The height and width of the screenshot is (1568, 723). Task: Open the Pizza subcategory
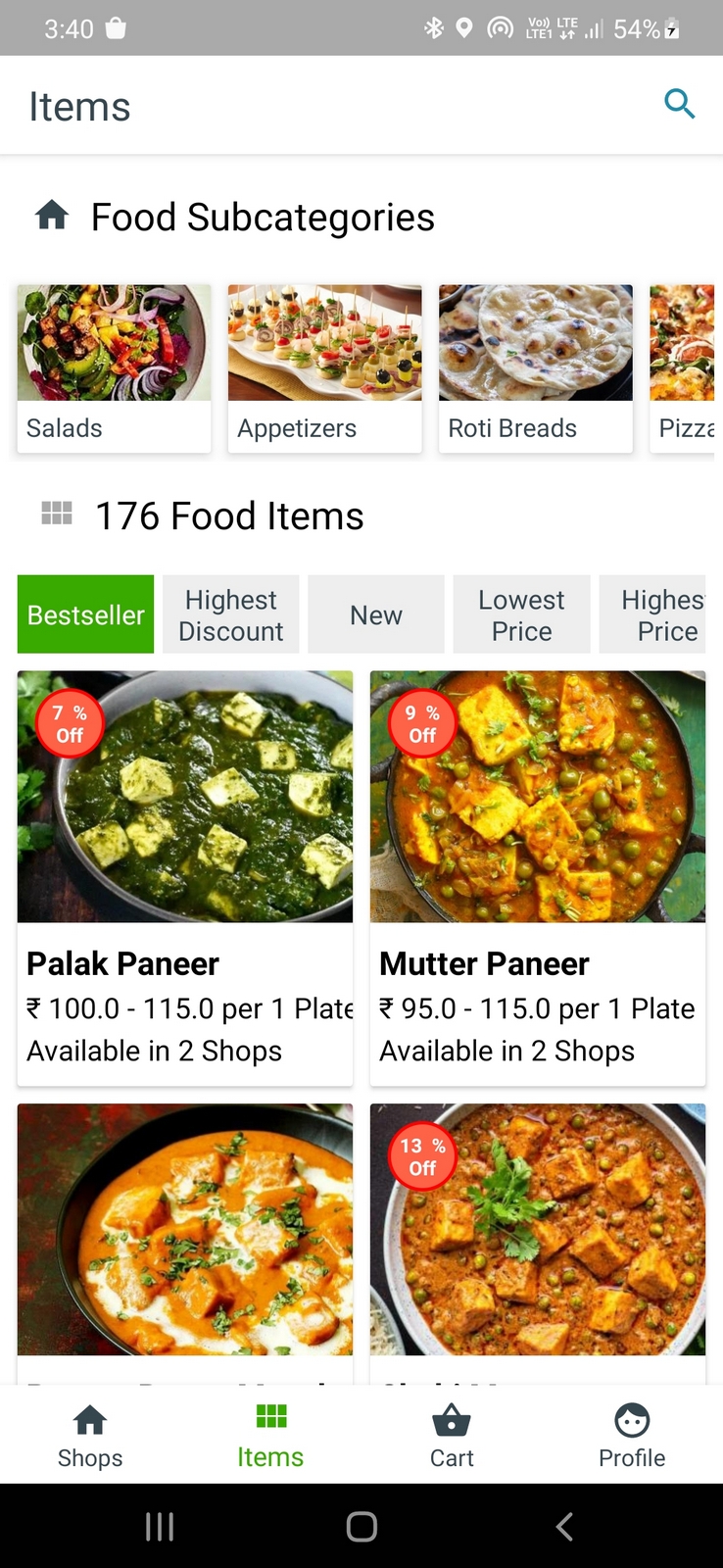pos(683,368)
